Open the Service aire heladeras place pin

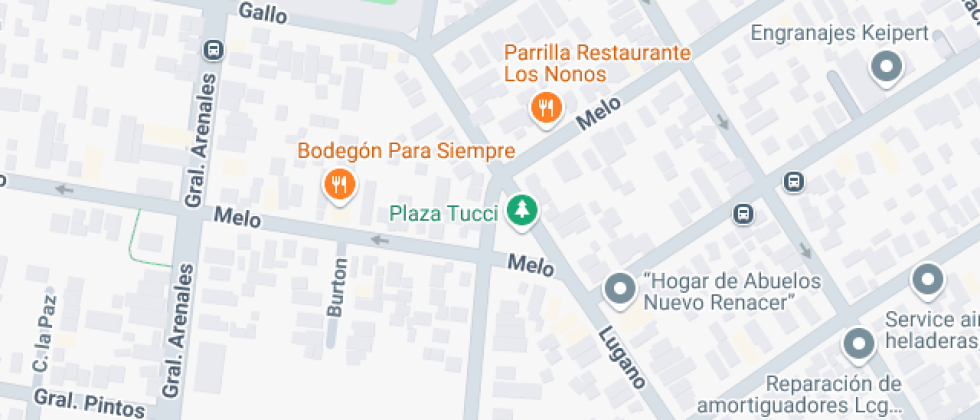pyautogui.click(x=928, y=281)
